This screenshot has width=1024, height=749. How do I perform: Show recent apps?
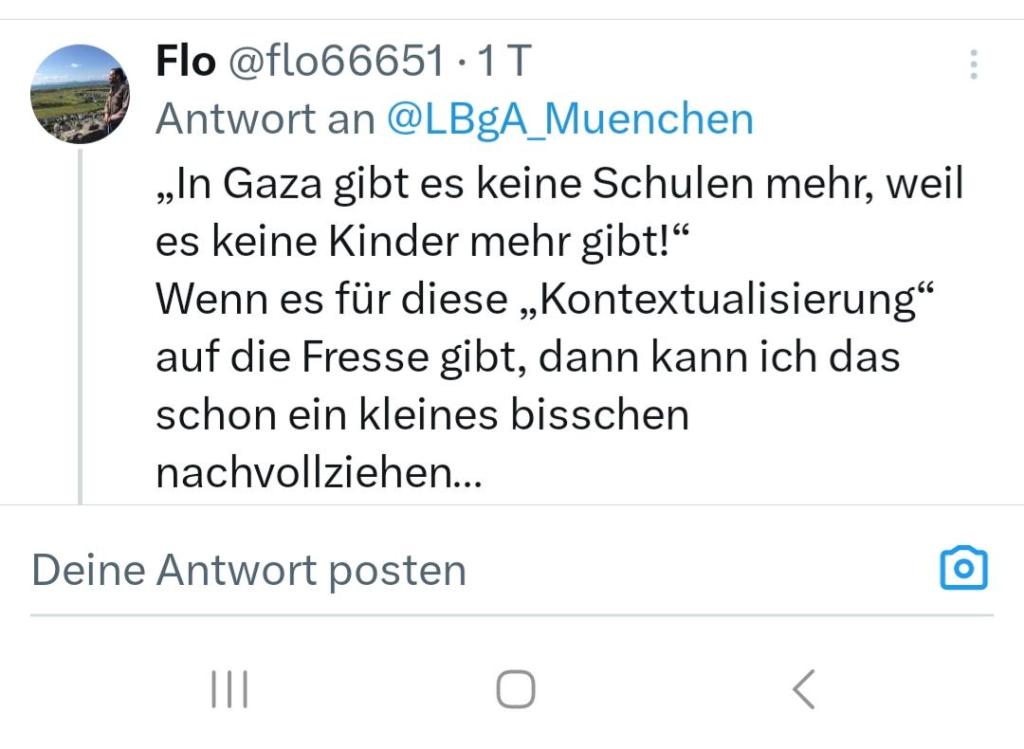[230, 689]
